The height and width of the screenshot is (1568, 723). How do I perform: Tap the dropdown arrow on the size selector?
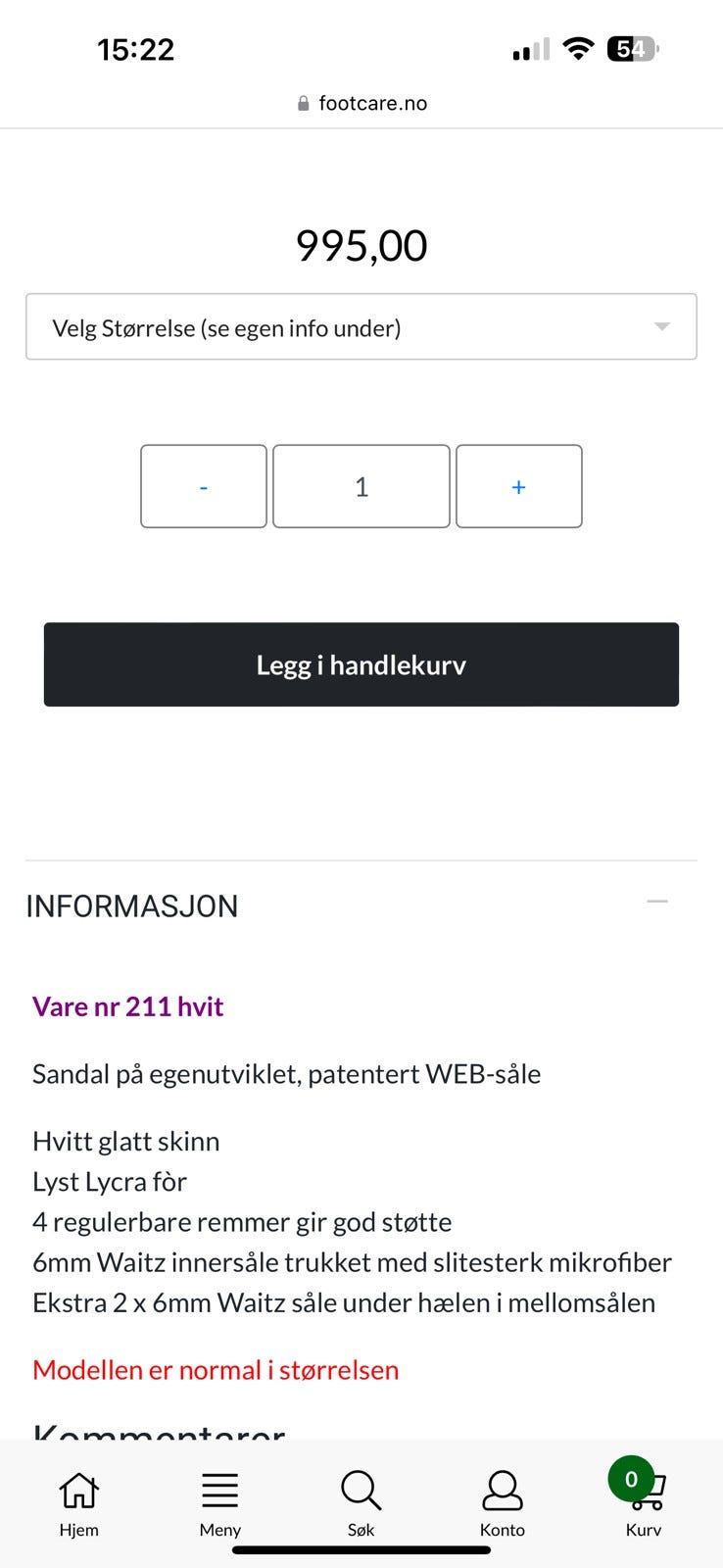tap(661, 326)
